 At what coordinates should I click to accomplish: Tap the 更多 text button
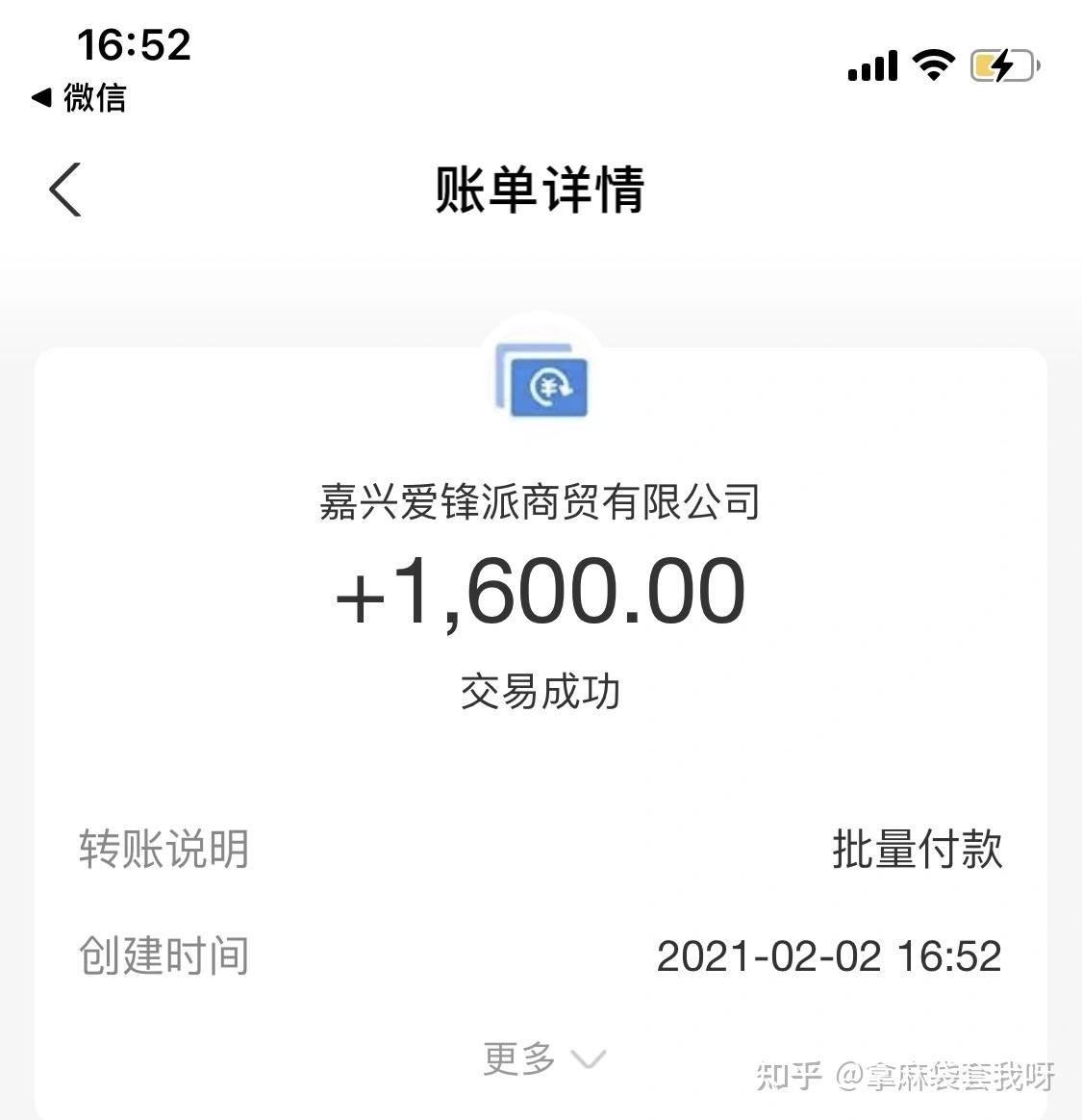(x=519, y=1056)
